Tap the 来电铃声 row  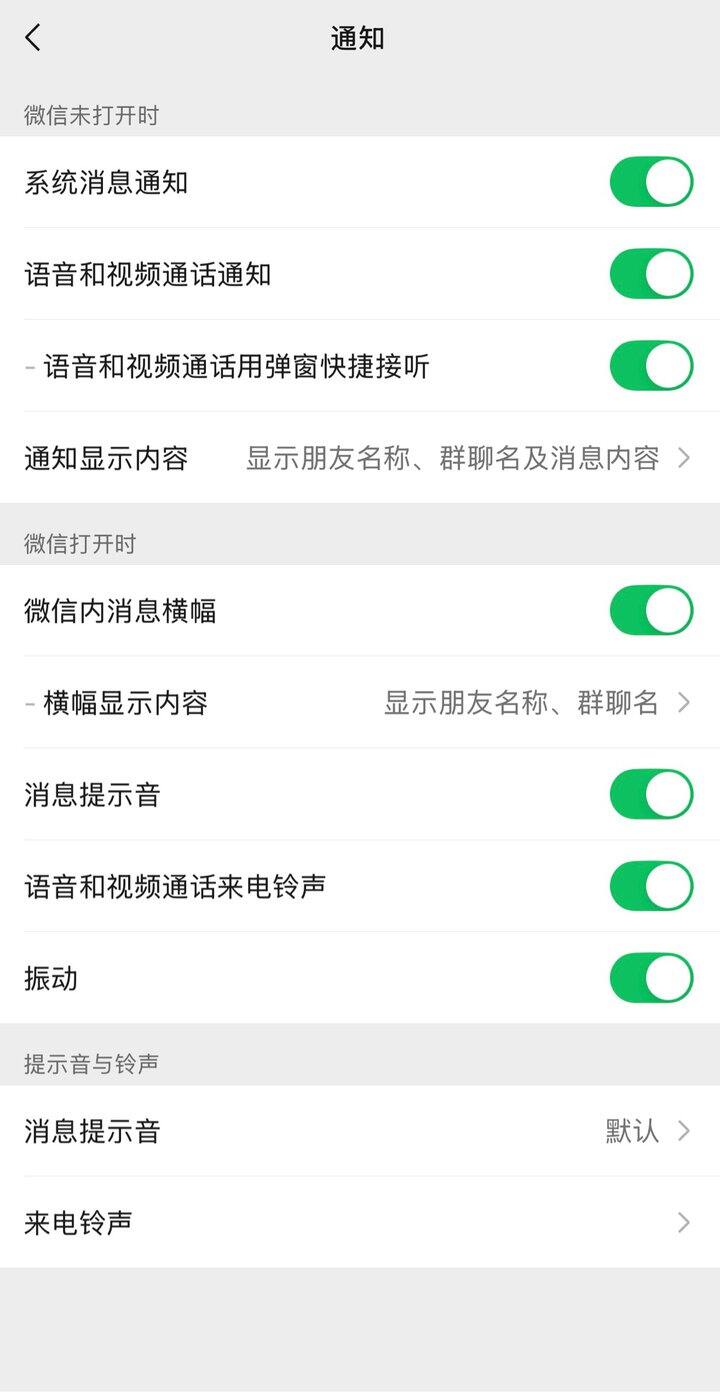[x=360, y=1221]
